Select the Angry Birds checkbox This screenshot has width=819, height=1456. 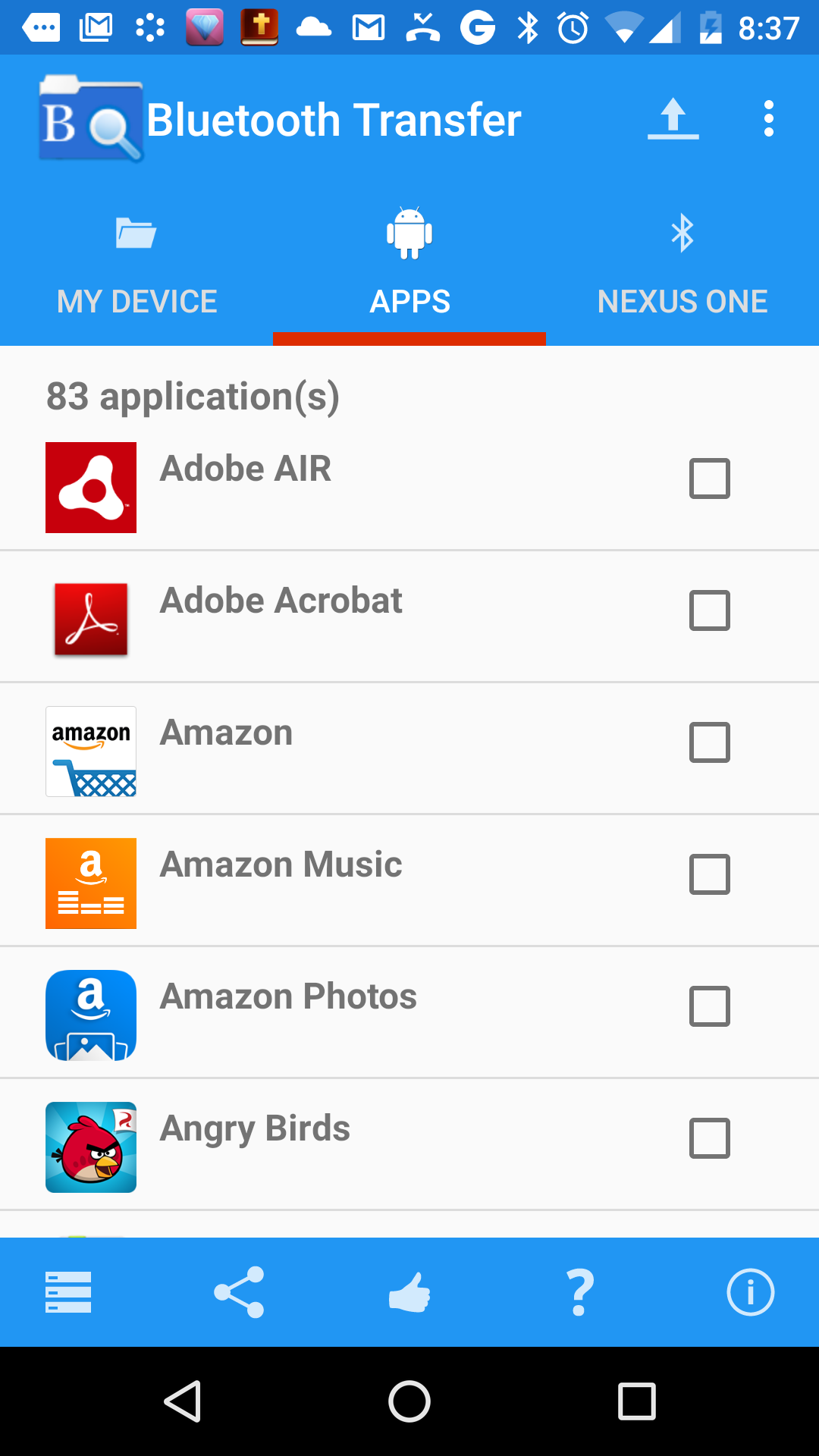[710, 1138]
